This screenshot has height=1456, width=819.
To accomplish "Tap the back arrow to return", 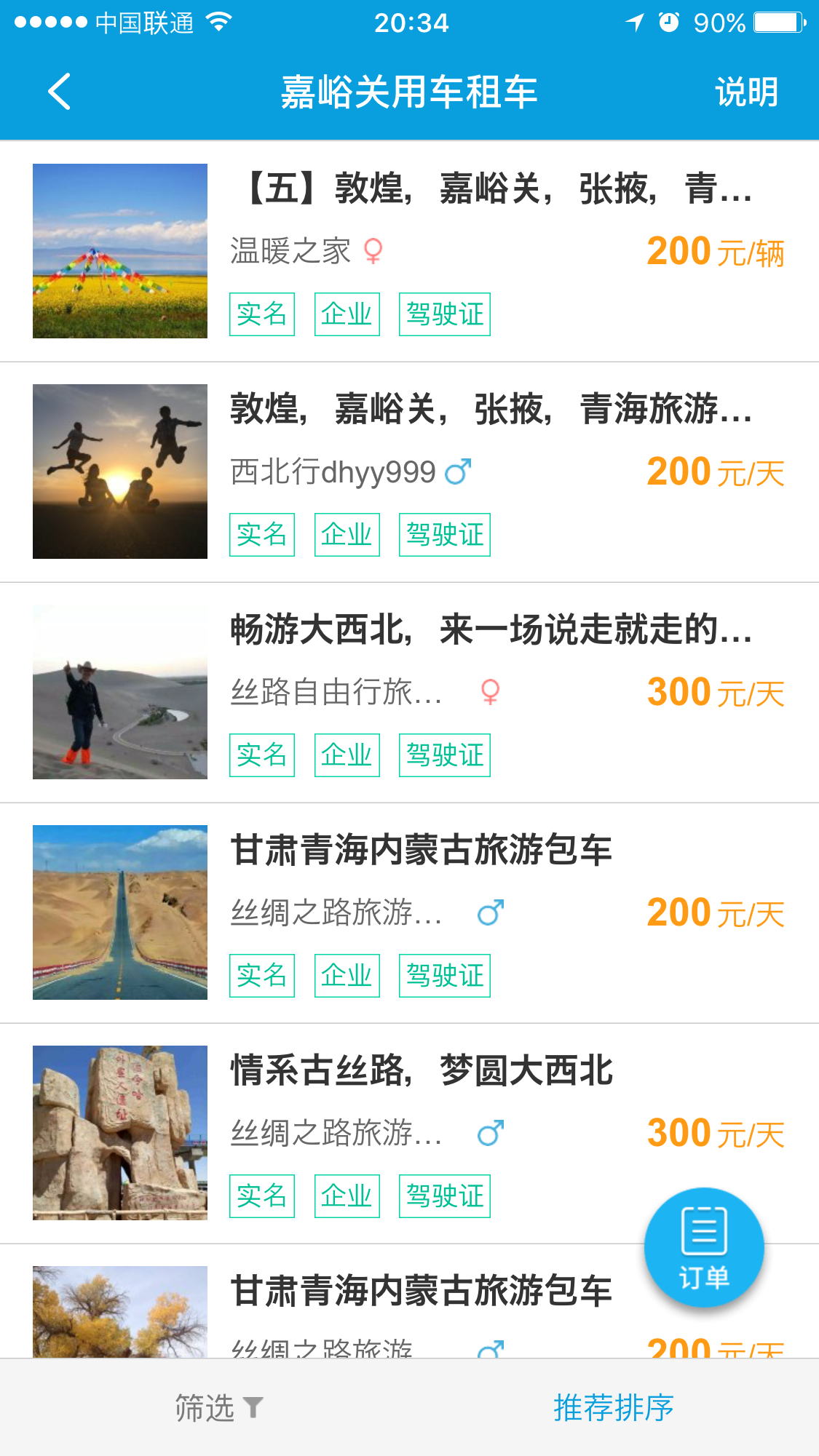I will click(60, 91).
